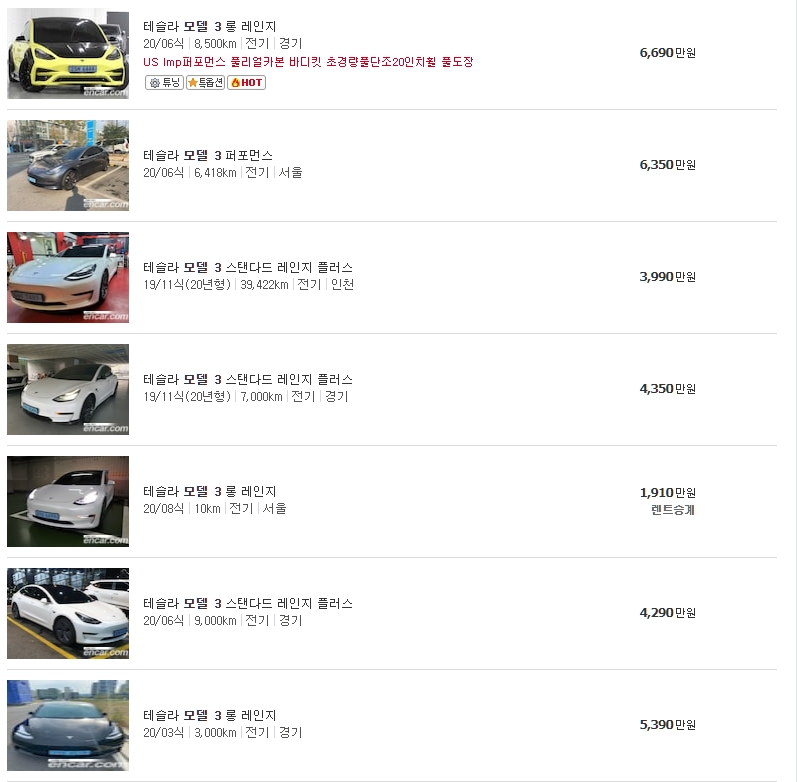Open the 테슬라 모델 3 퍼포먼스 listing
797x782 pixels.
208,155
